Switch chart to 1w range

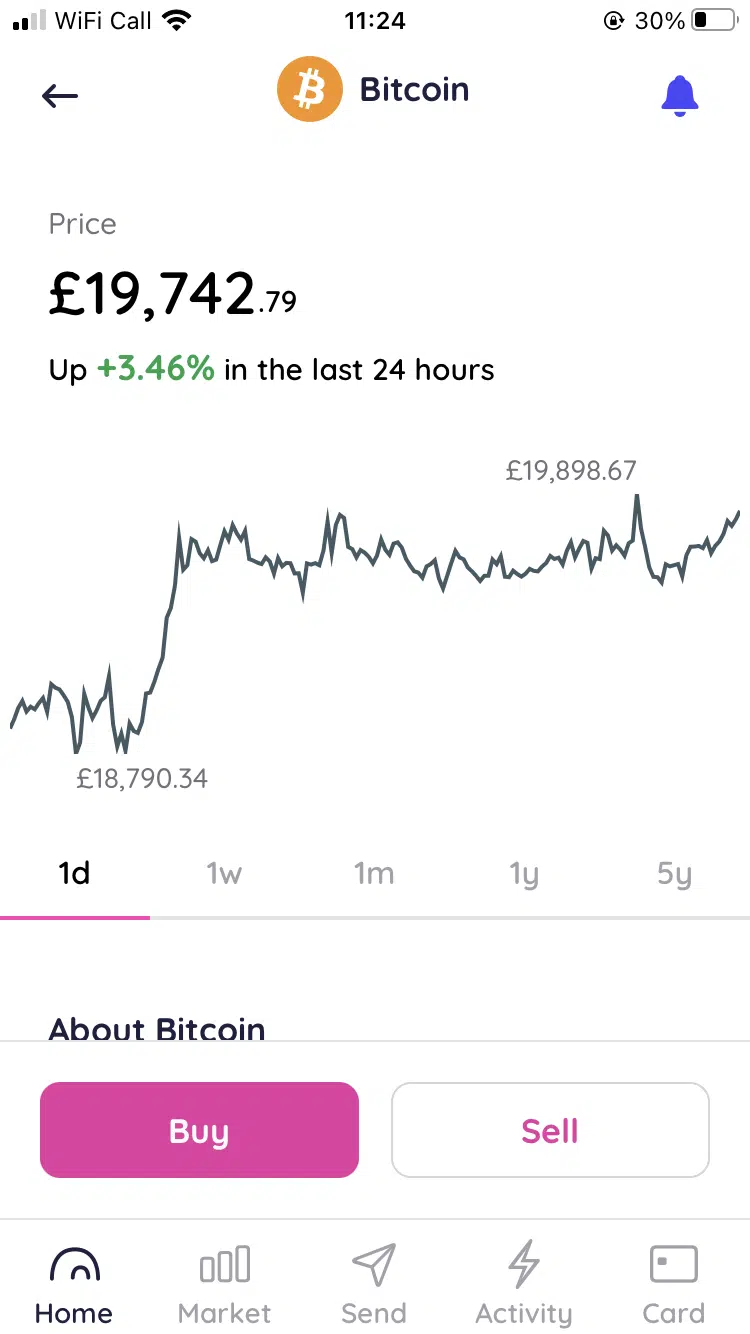pyautogui.click(x=224, y=874)
